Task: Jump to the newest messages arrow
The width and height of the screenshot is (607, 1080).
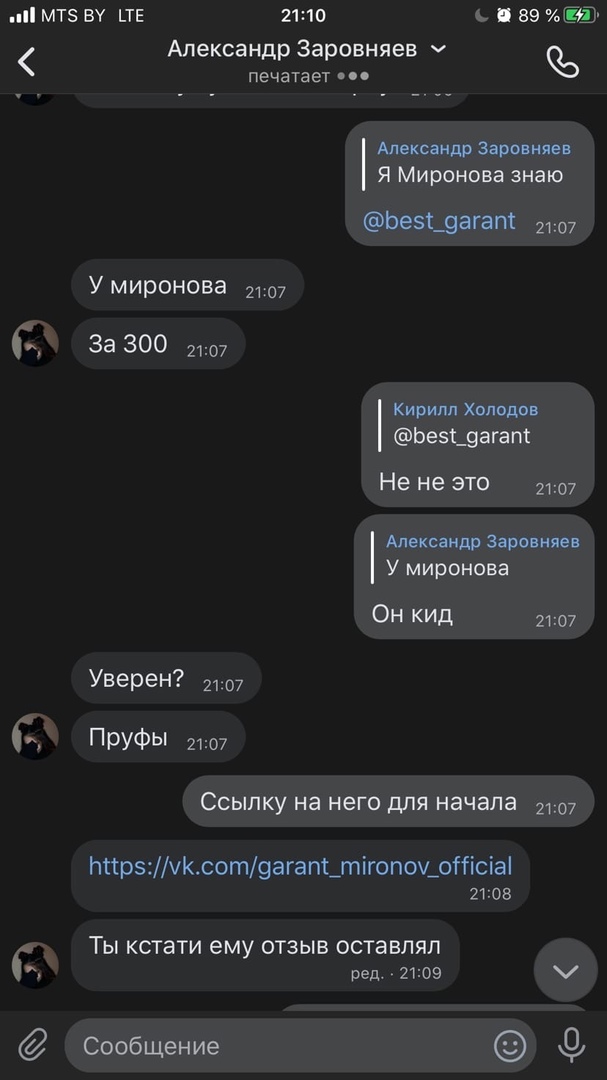Action: click(566, 970)
